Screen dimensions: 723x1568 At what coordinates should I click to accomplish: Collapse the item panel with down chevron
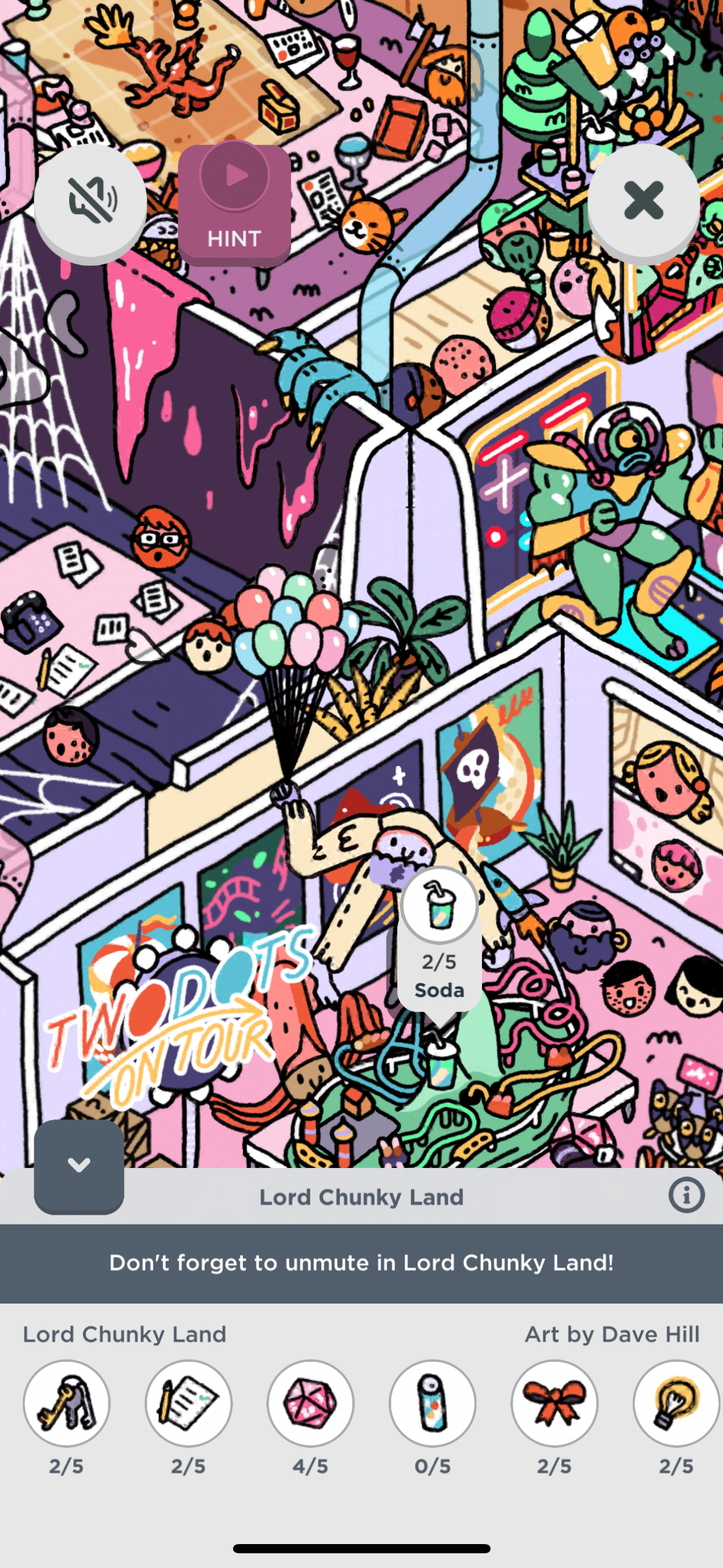click(x=79, y=1165)
